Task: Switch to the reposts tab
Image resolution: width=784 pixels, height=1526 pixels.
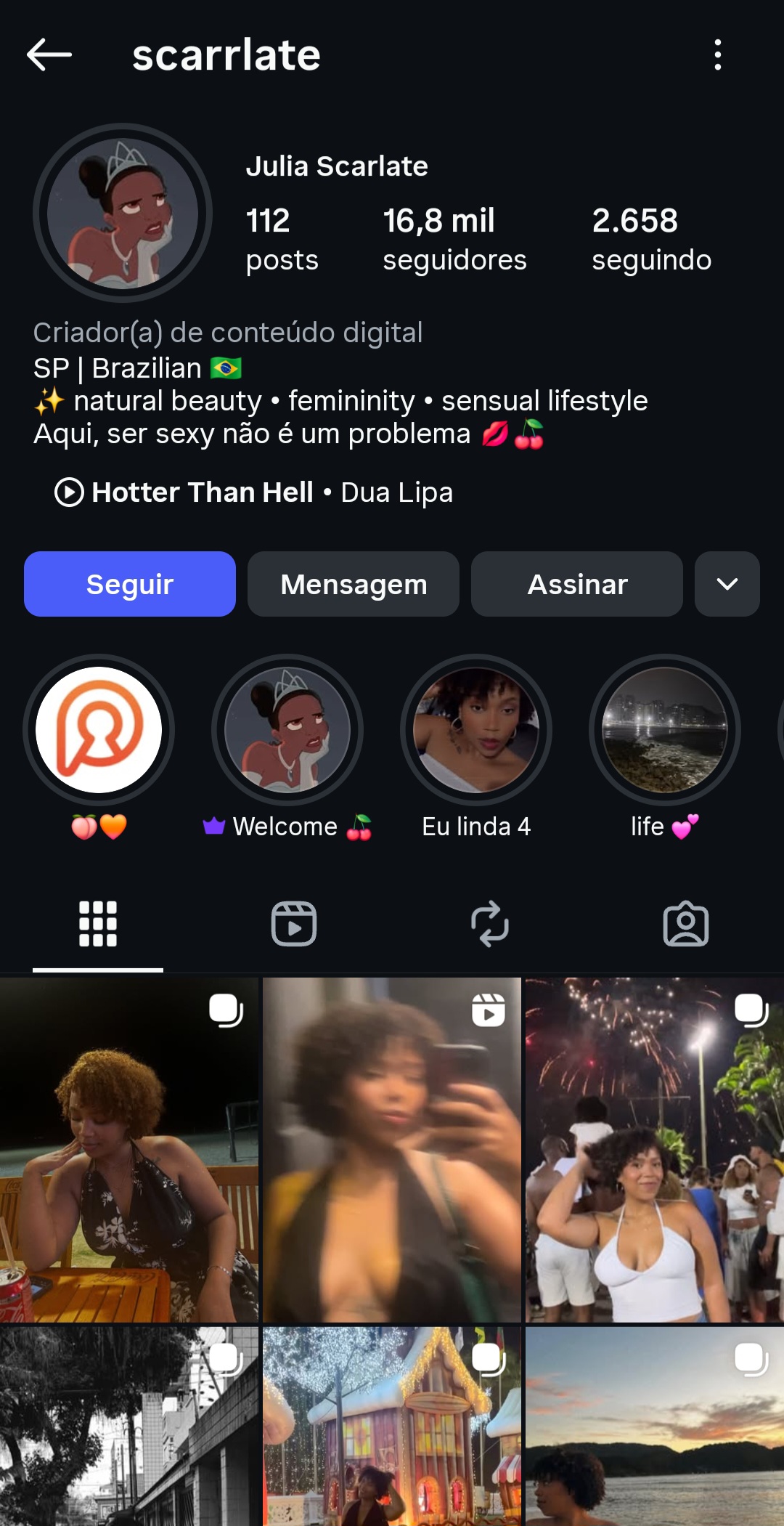Action: click(x=490, y=924)
